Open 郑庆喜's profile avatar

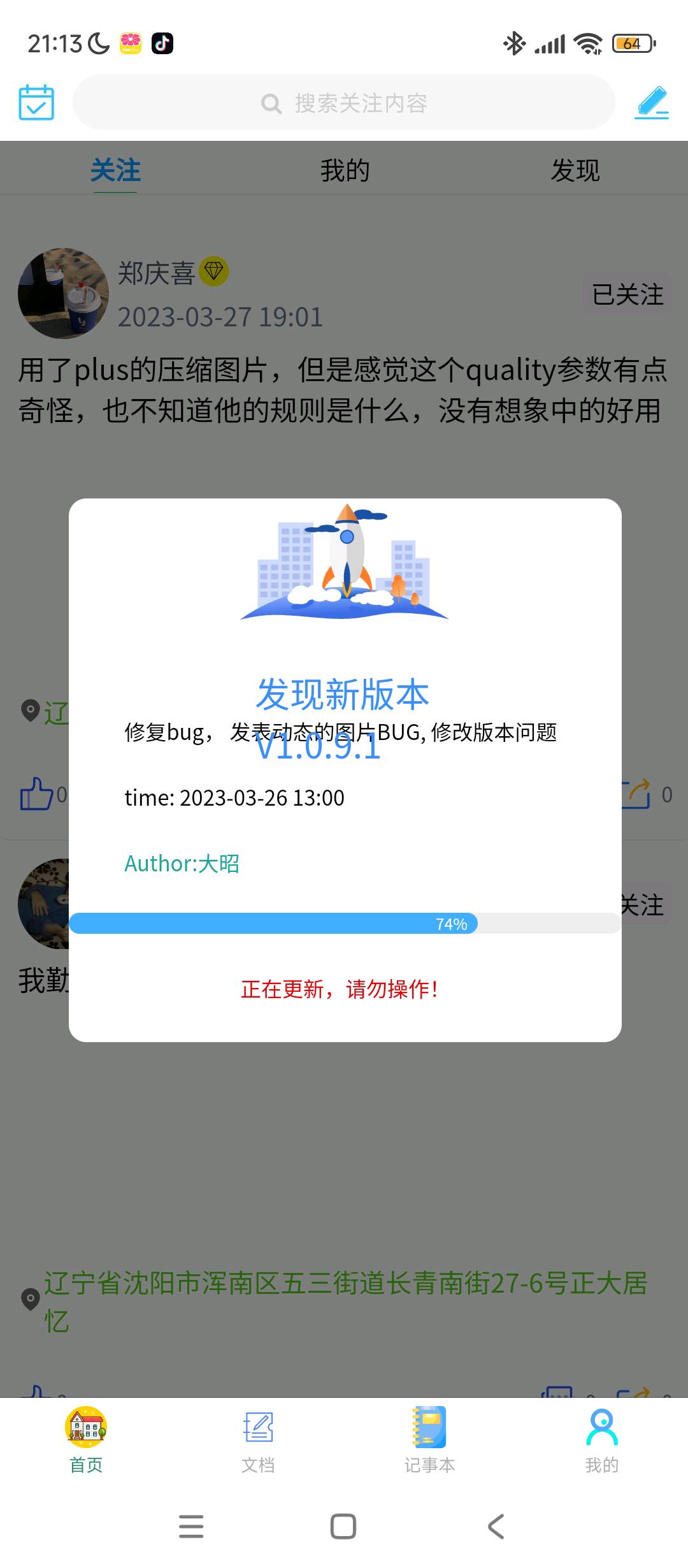point(63,293)
